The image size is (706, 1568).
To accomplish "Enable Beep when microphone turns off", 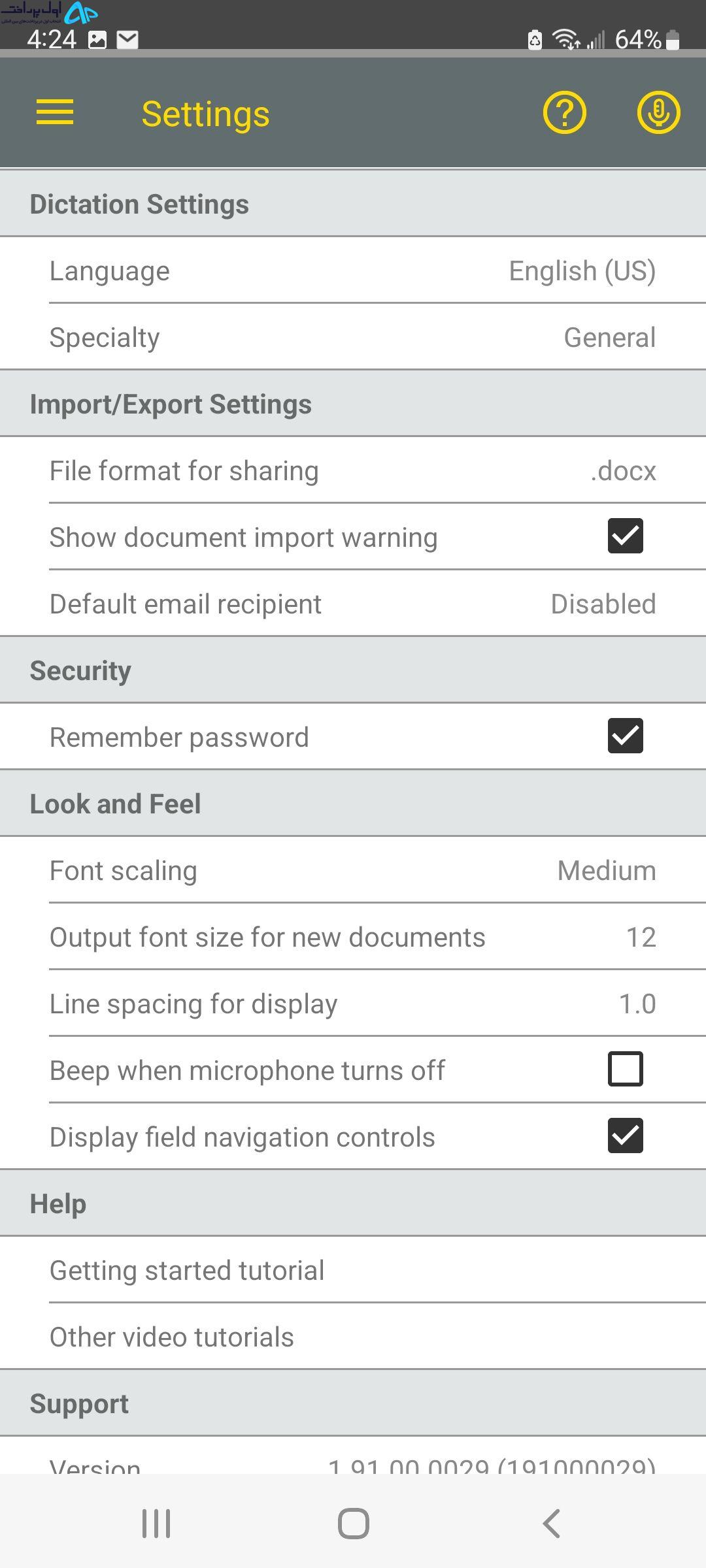I will pos(626,1070).
